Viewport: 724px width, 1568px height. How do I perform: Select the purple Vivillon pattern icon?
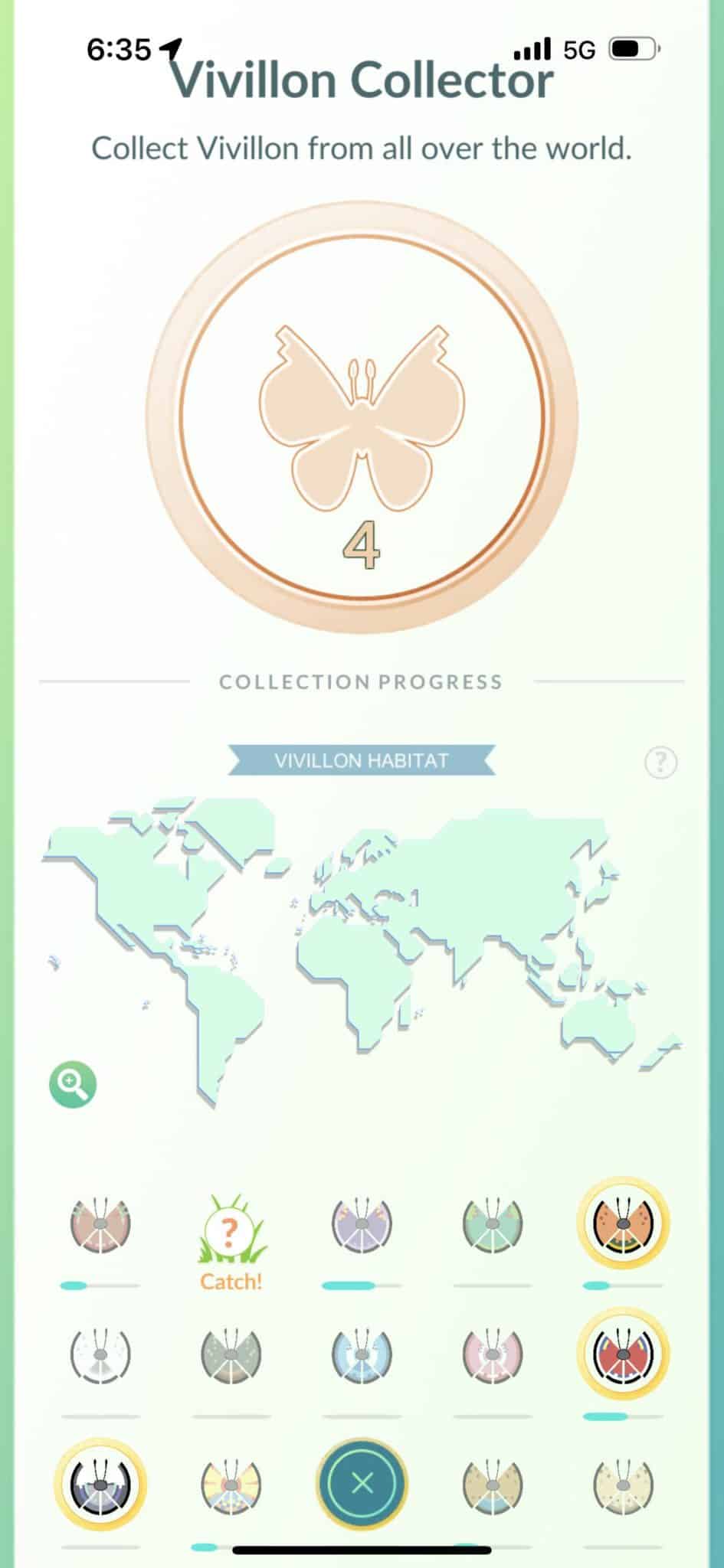point(360,1225)
